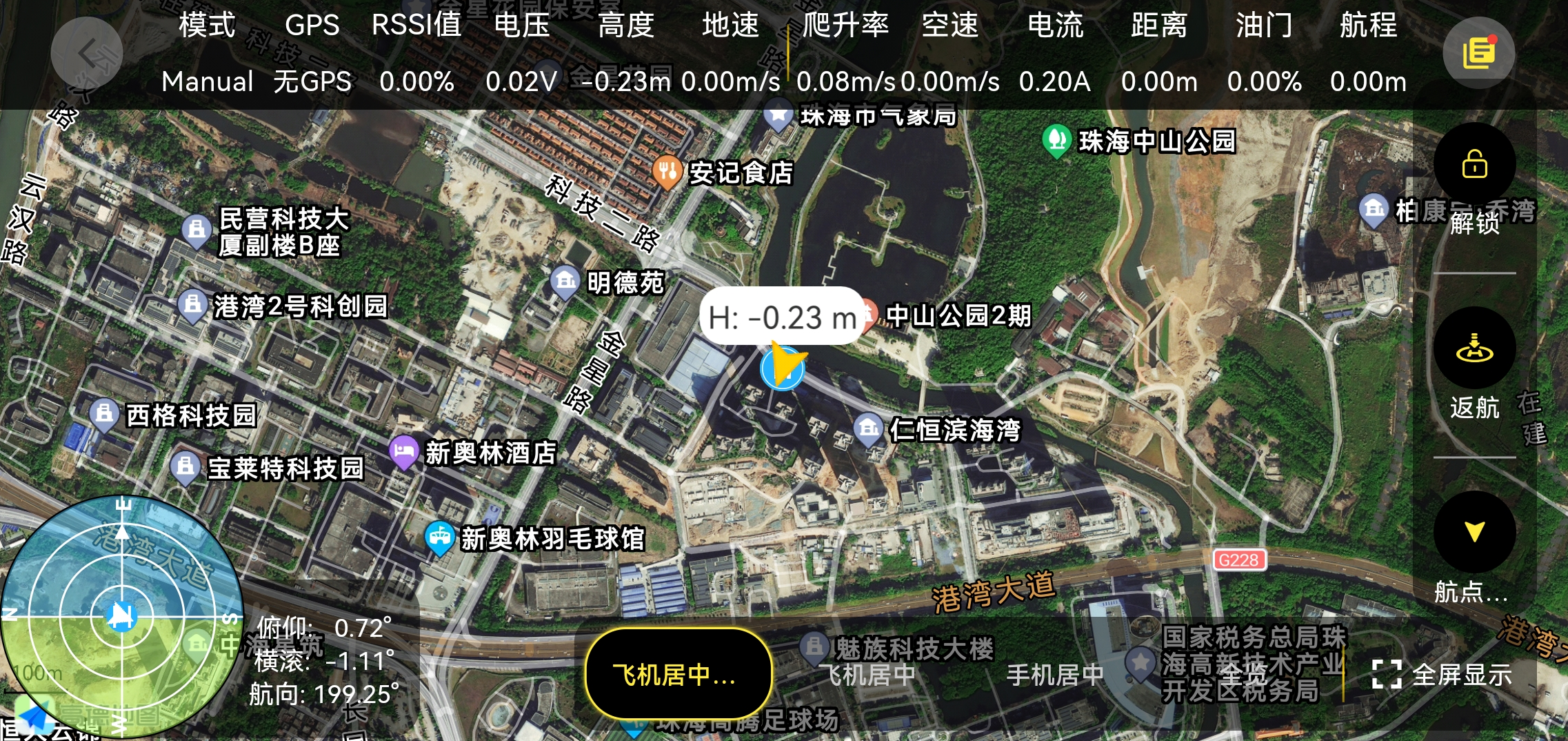Go back with the top-left arrow
This screenshot has height=741, width=1568.
(87, 52)
